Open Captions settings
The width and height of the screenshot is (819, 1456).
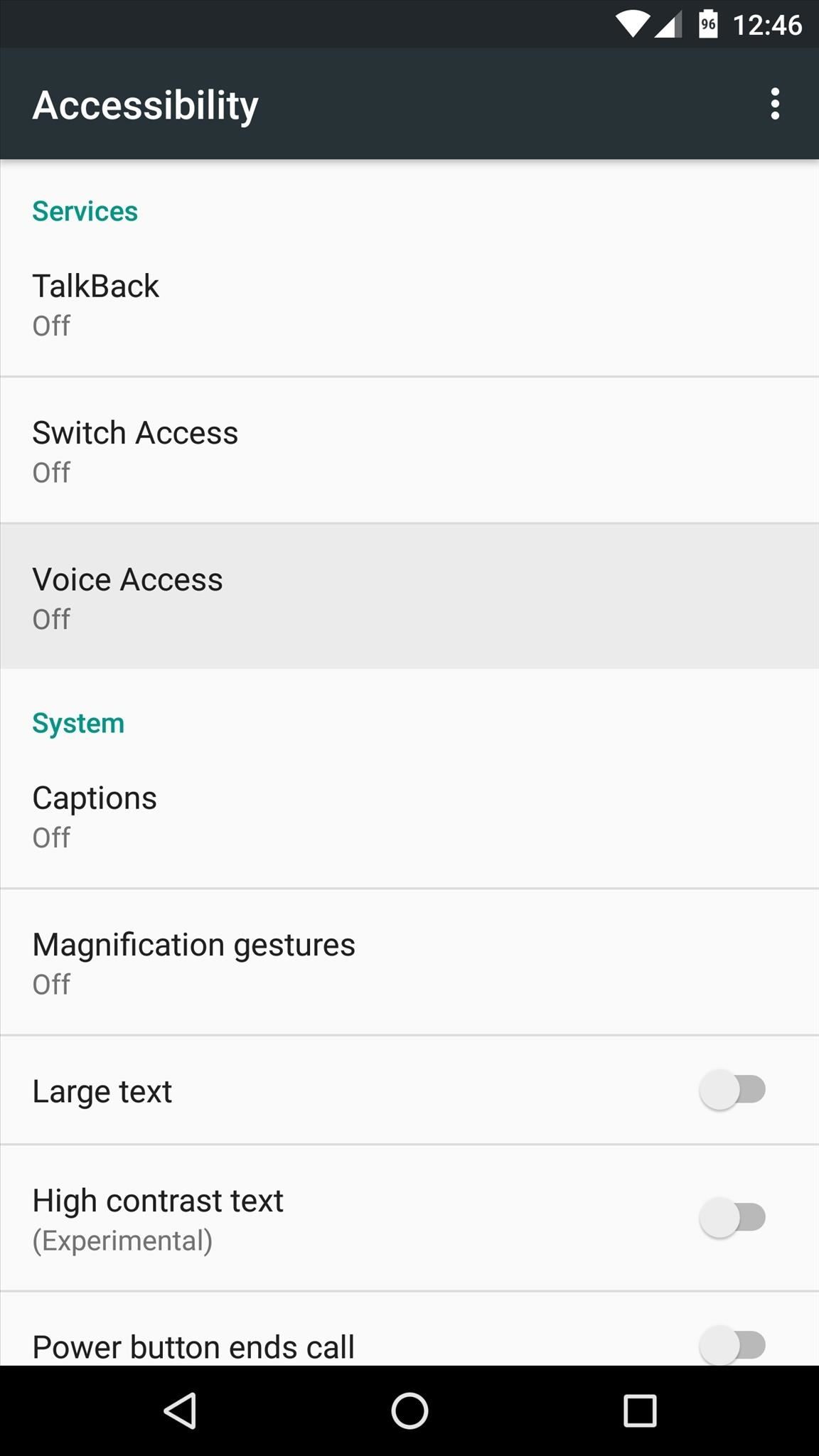(x=409, y=816)
